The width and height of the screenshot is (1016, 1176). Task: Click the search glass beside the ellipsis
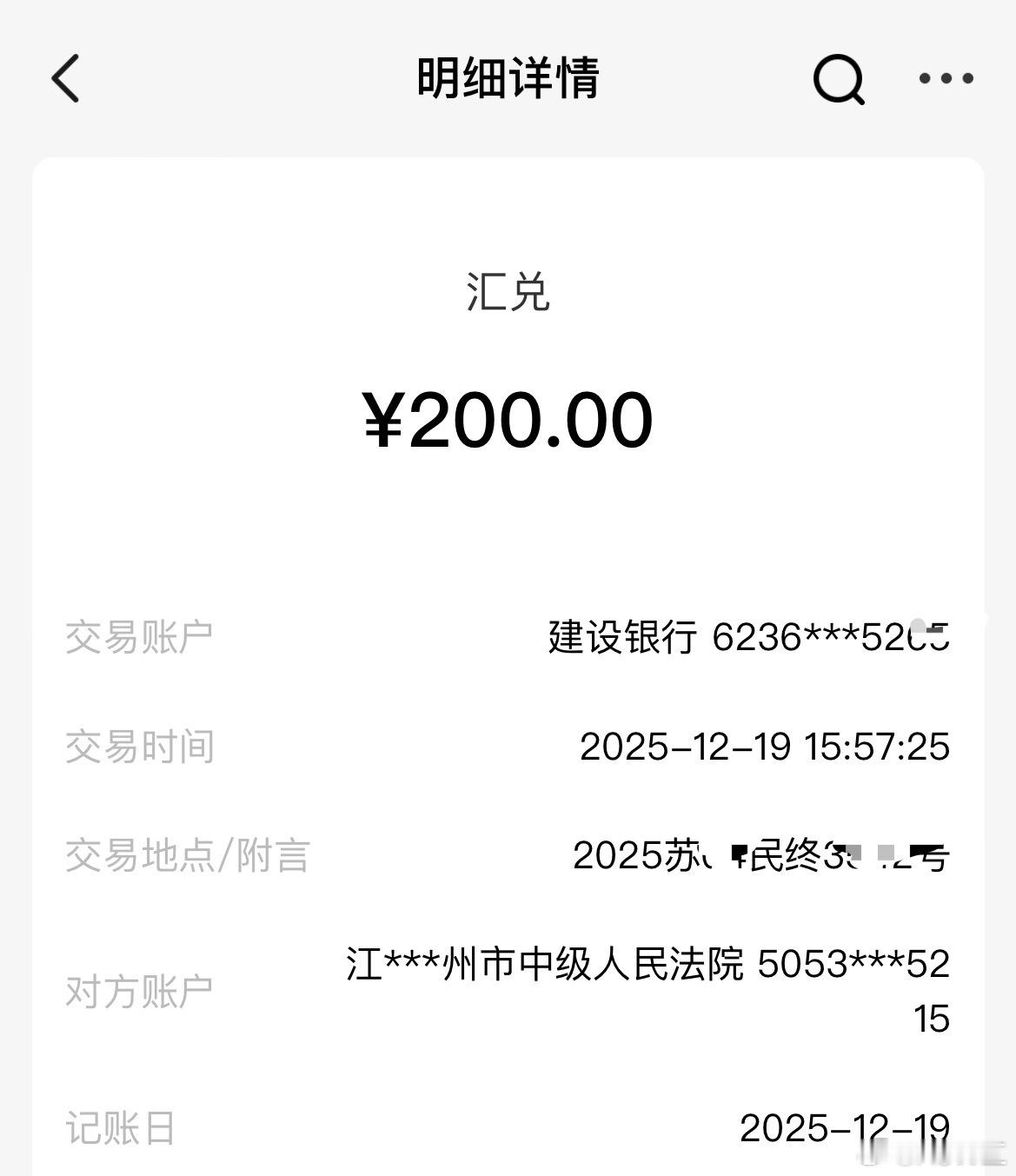tap(837, 78)
